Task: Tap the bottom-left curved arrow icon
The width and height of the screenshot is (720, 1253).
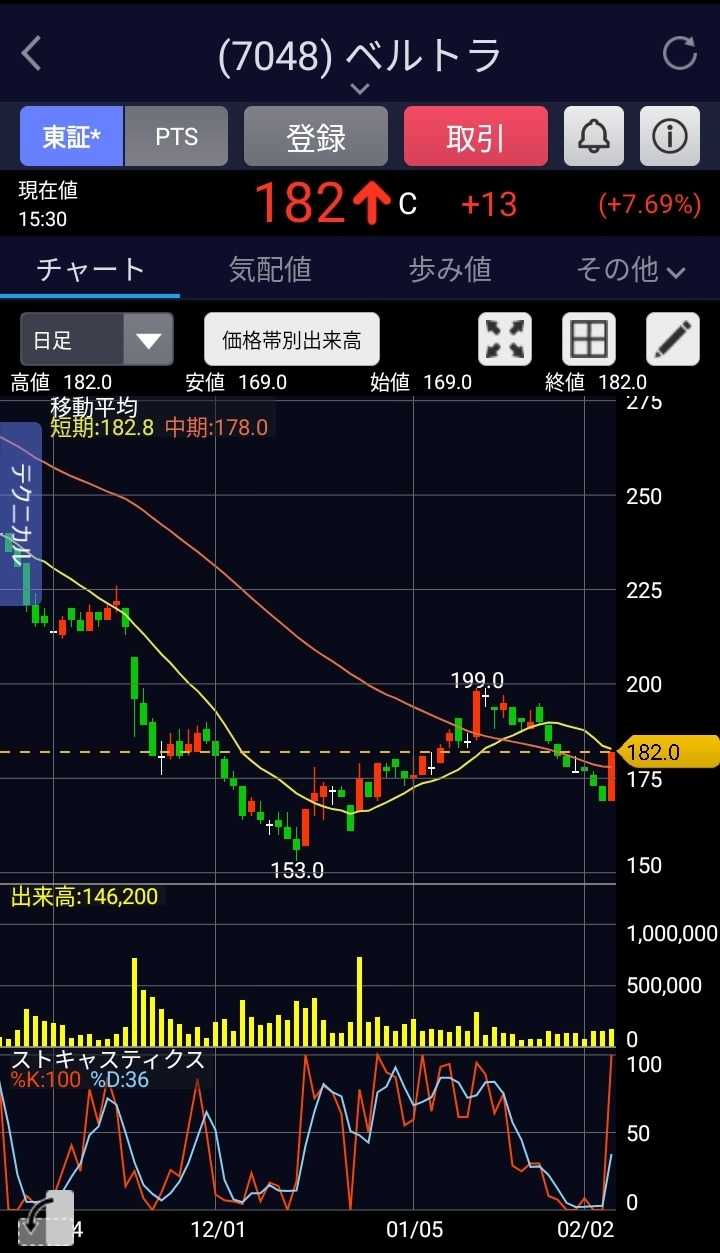Action: click(45, 1218)
